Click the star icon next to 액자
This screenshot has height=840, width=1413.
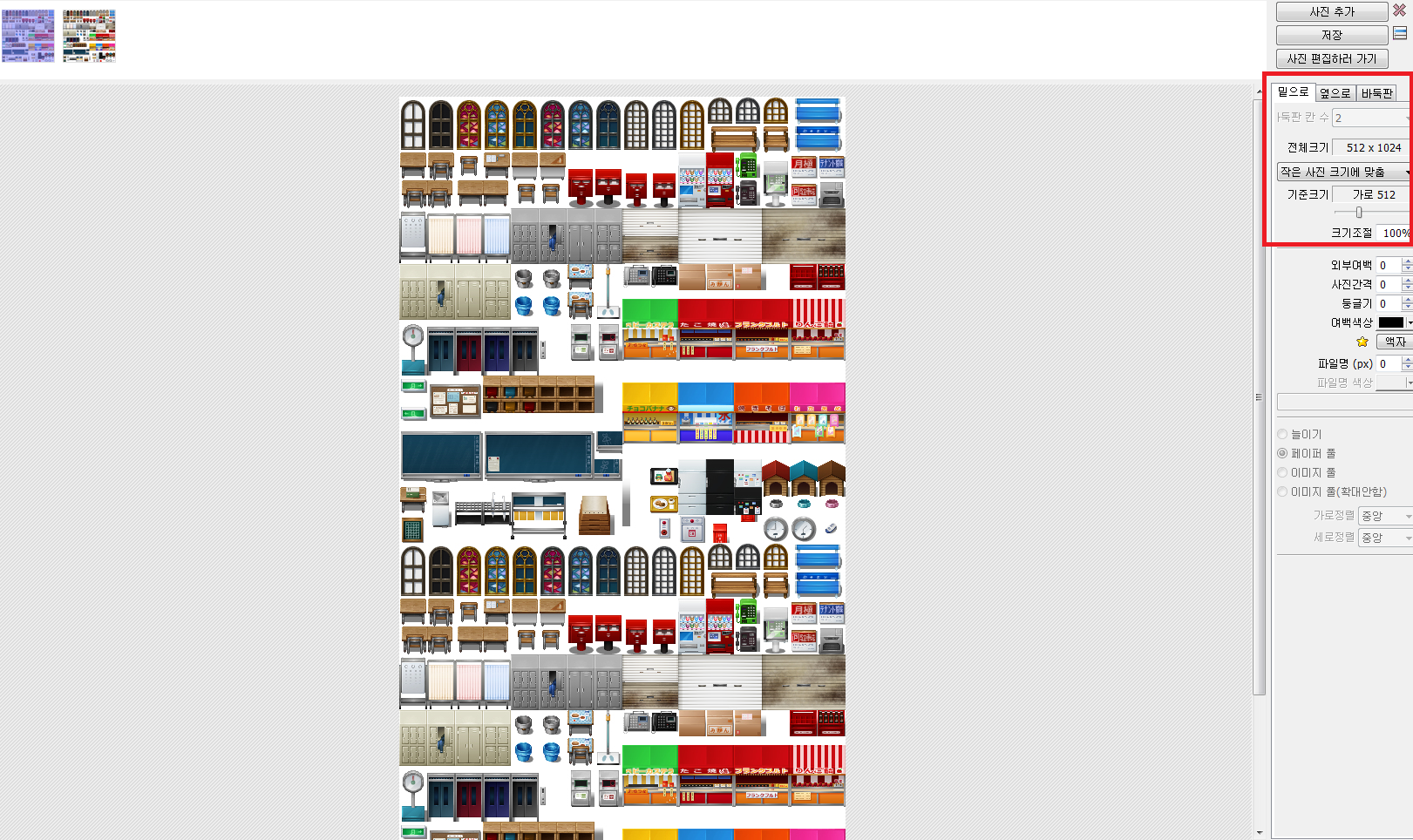pyautogui.click(x=1362, y=342)
